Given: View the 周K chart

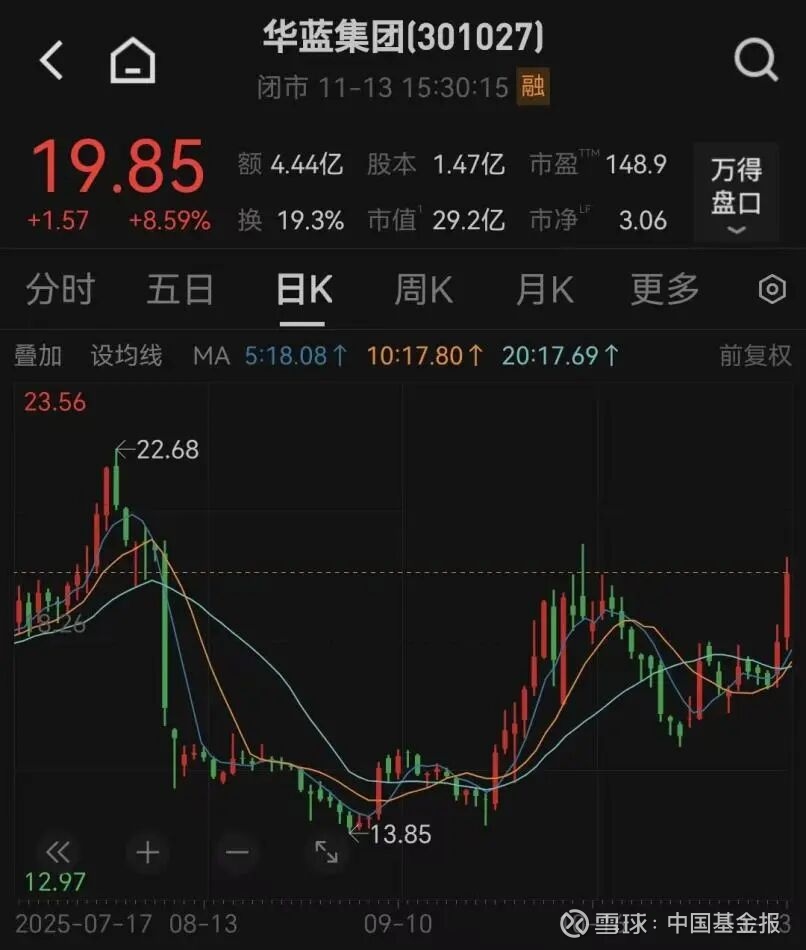Looking at the screenshot, I should [423, 290].
